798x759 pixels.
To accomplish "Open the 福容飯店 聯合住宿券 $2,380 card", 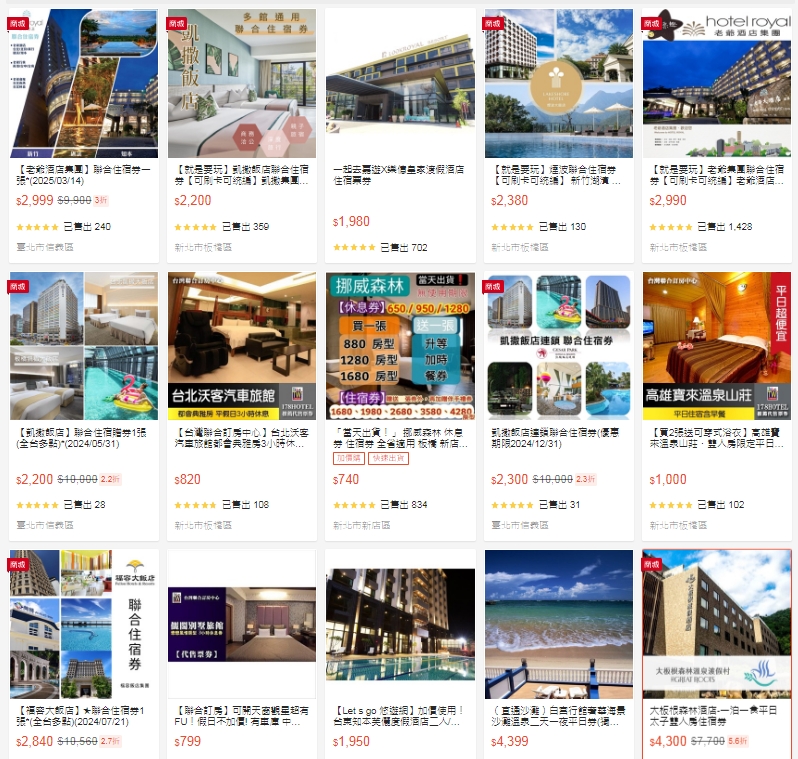I will (558, 85).
